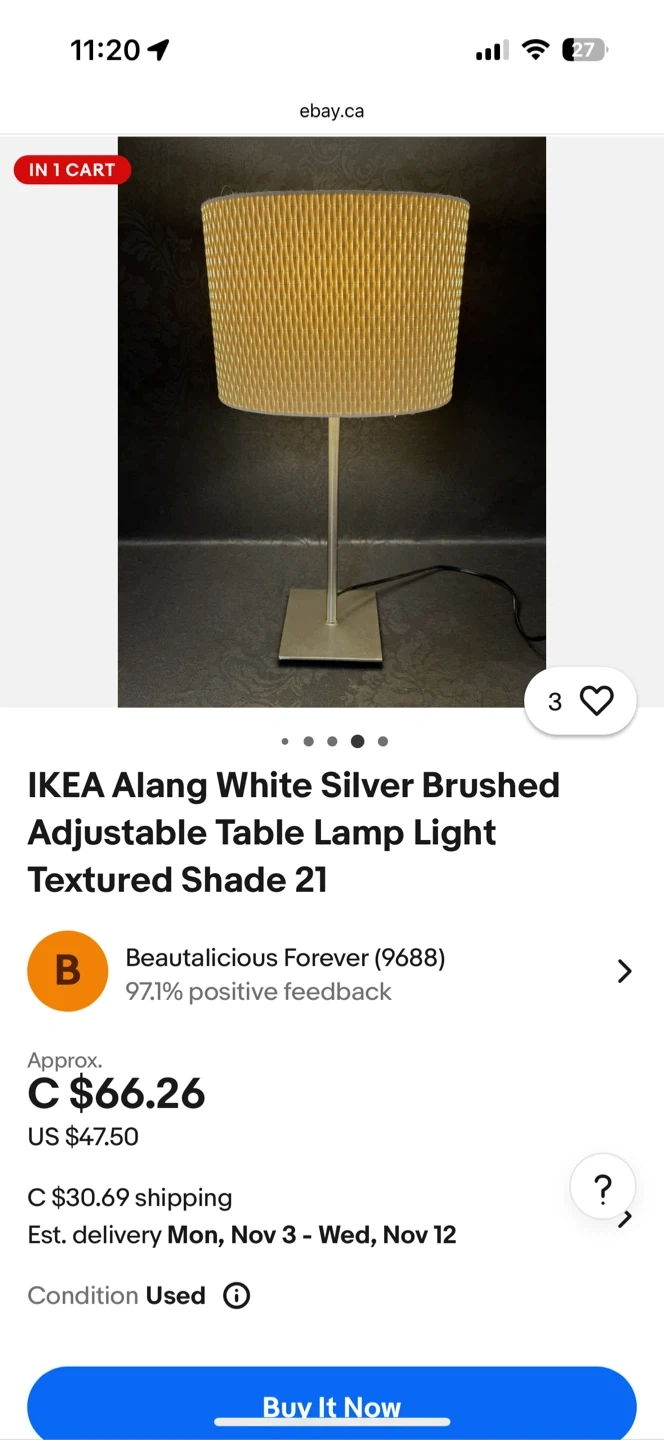Screen dimensions: 664x1440
Task: Add the lamp to your watchlist
Action: [595, 701]
